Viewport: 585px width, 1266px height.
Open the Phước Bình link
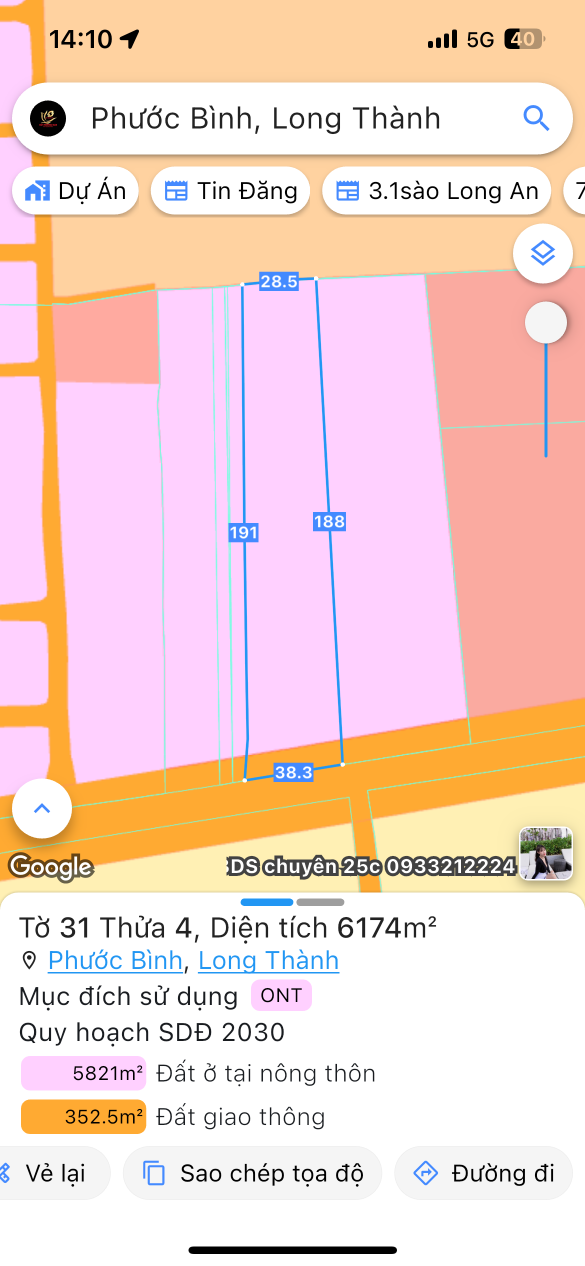[115, 961]
